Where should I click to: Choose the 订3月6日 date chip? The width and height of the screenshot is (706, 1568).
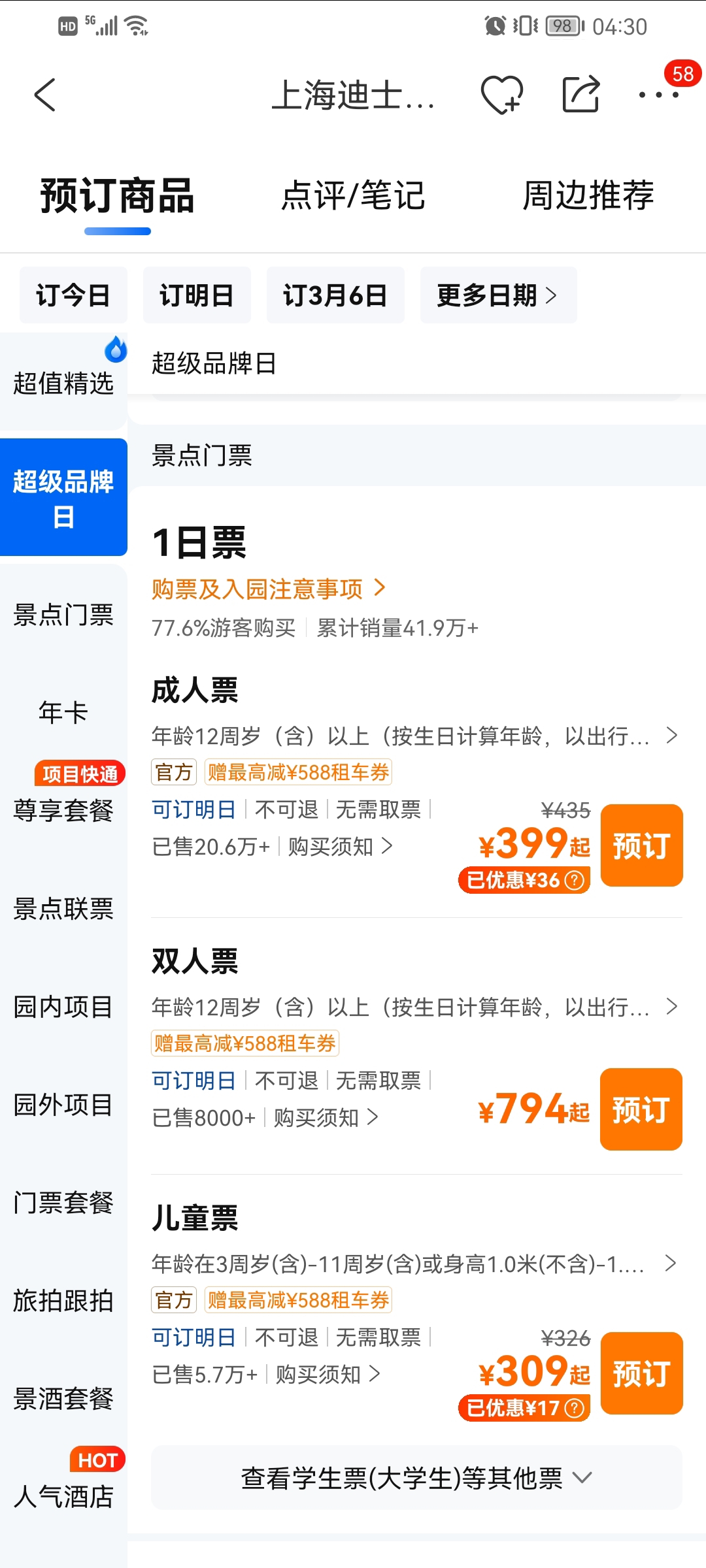335,295
